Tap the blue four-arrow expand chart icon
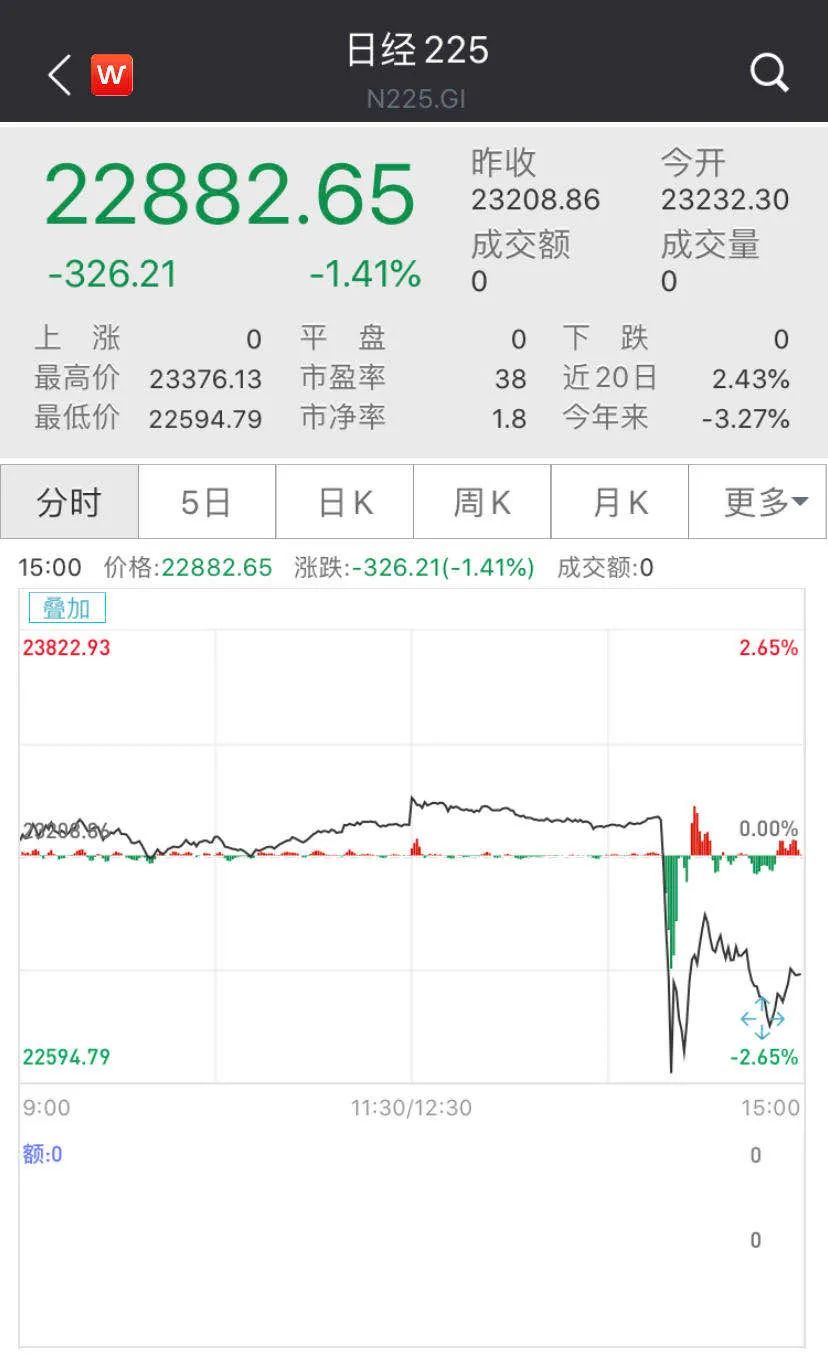 click(762, 1018)
